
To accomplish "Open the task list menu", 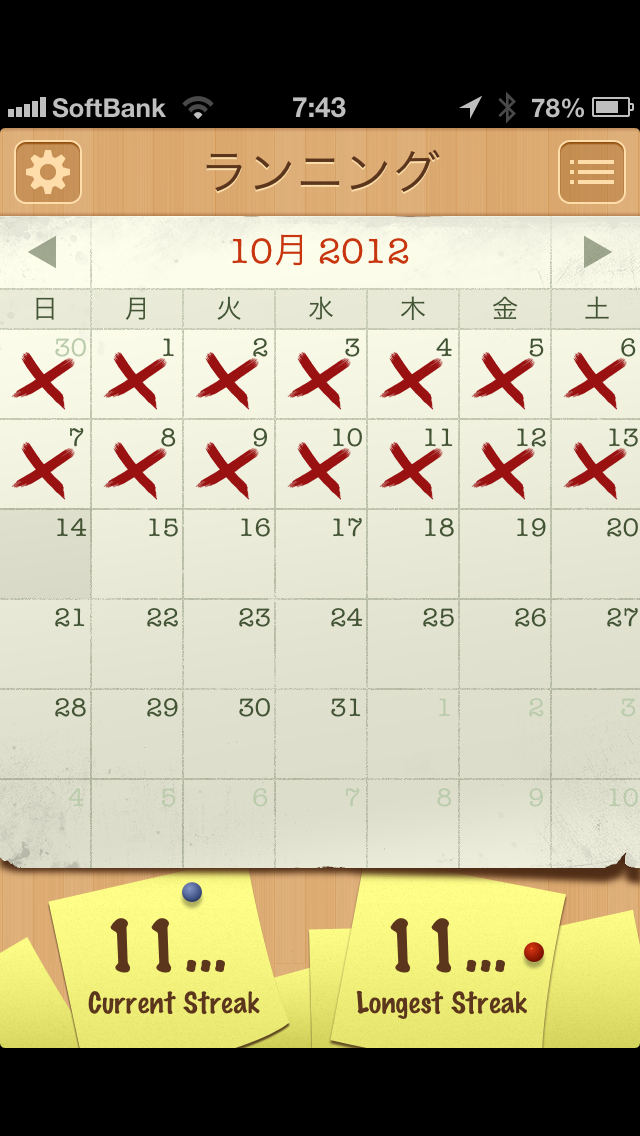I will pyautogui.click(x=591, y=172).
